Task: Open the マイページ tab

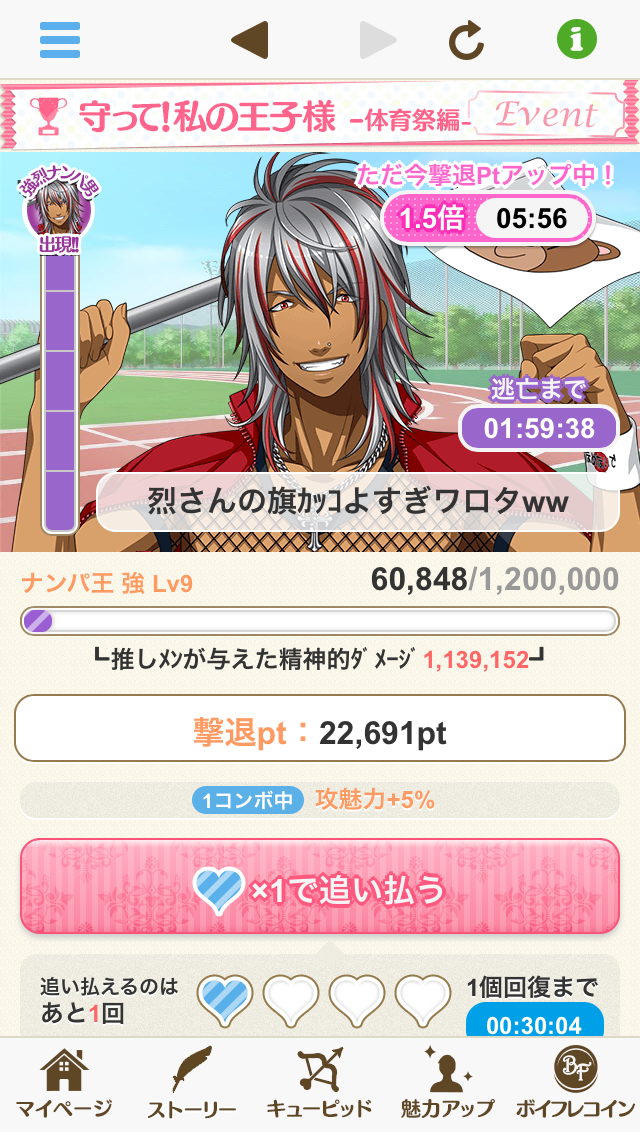Action: click(x=64, y=1085)
